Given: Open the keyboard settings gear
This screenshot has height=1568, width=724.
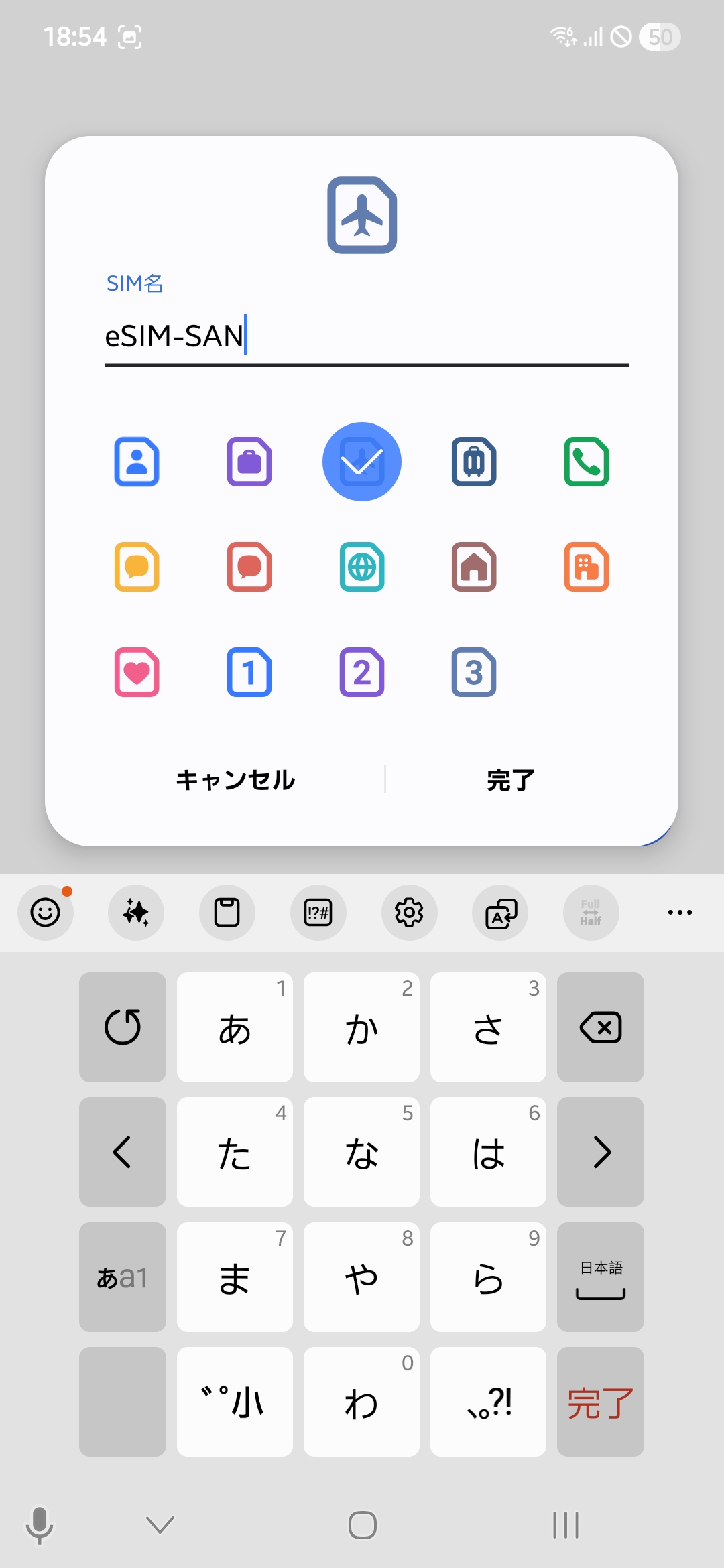Looking at the screenshot, I should click(409, 913).
